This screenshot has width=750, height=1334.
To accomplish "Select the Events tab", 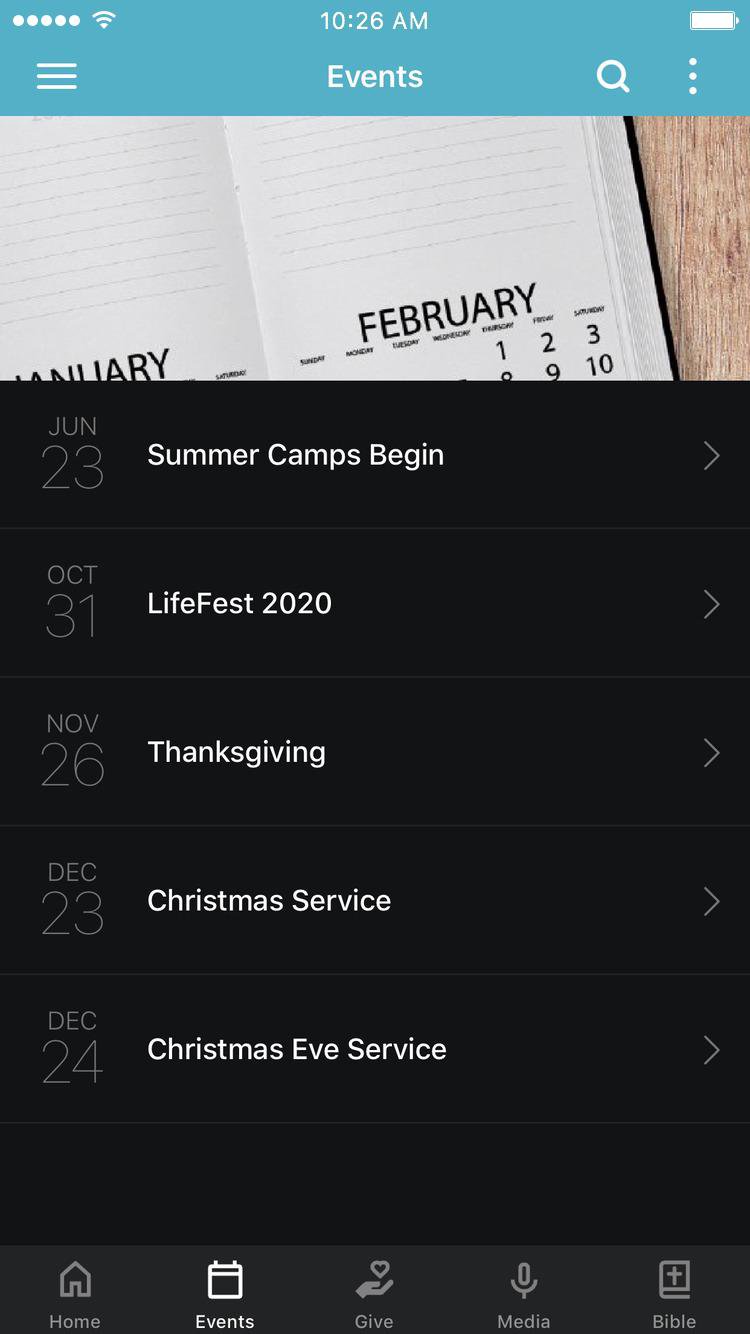I will point(225,1293).
